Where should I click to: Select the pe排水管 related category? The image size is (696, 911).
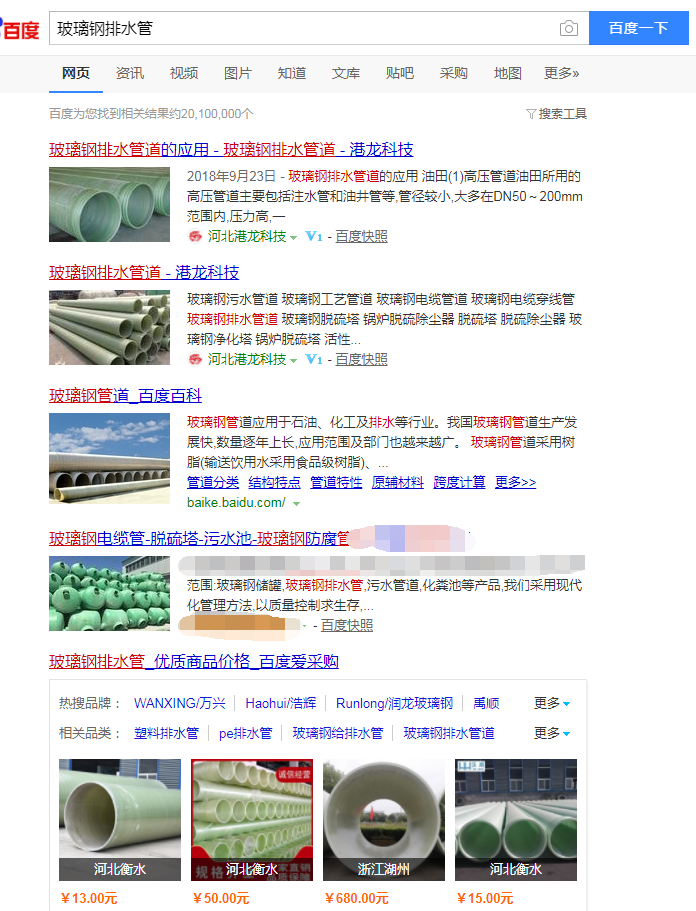(245, 733)
